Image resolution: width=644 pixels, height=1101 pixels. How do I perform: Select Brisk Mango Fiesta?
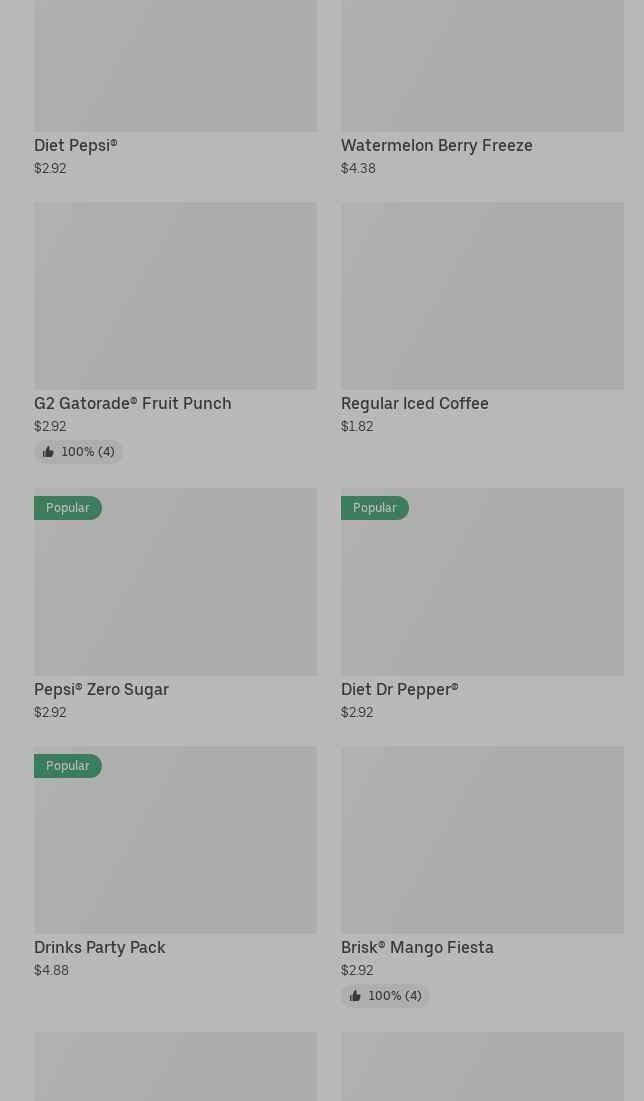(x=482, y=876)
